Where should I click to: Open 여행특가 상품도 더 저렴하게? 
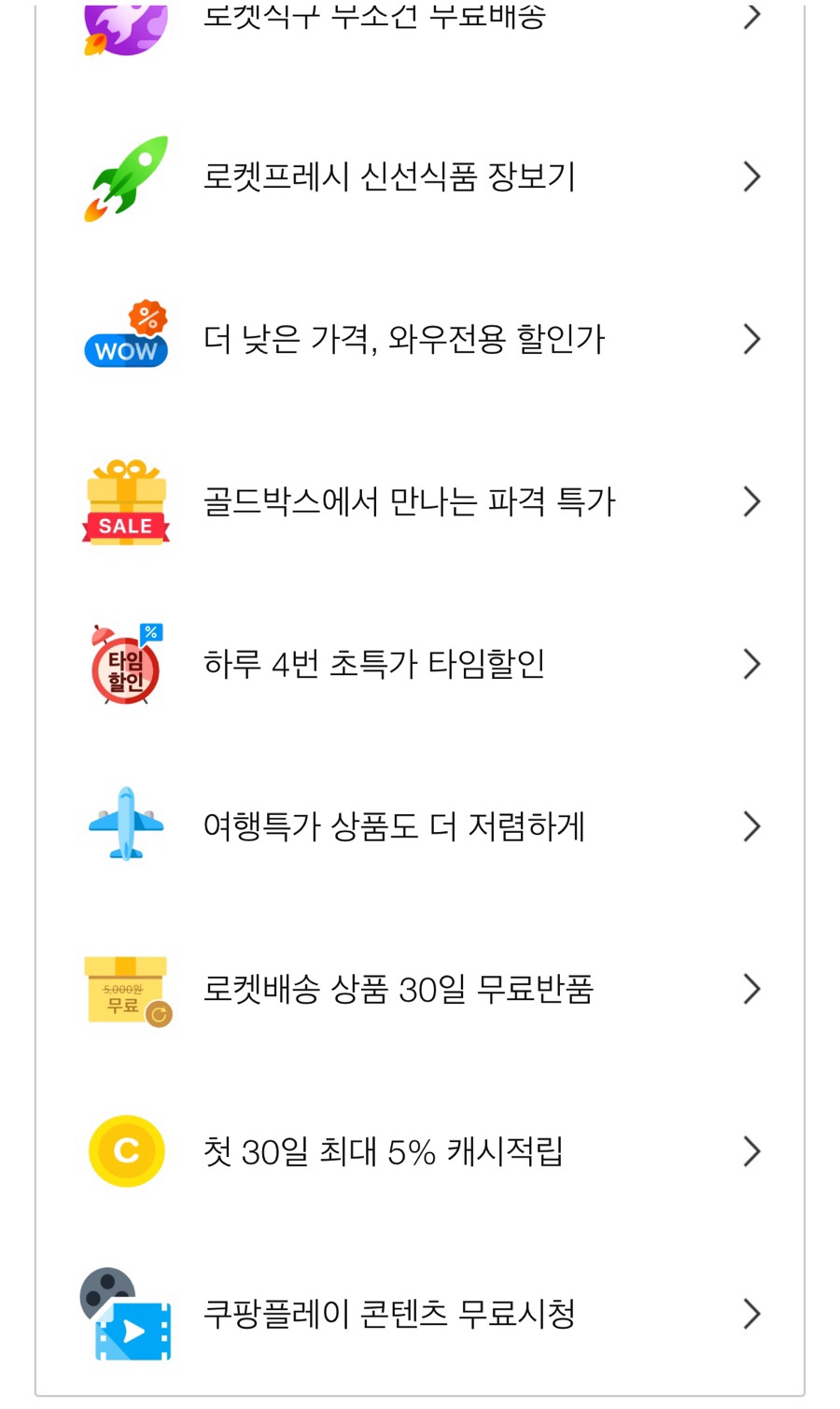[420, 826]
